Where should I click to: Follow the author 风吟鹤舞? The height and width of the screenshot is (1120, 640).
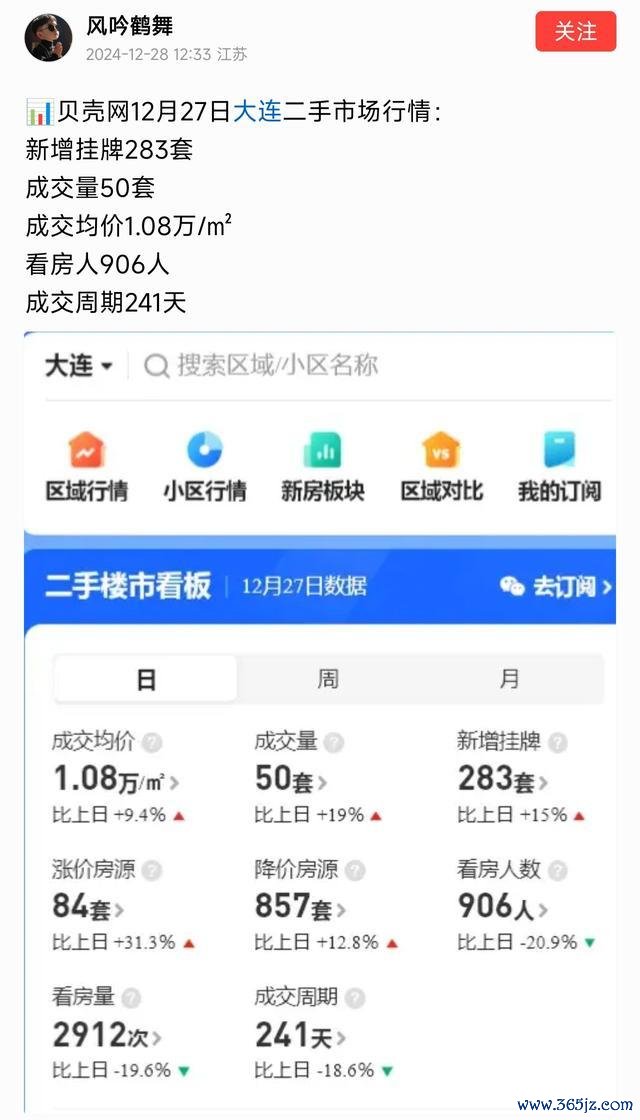[x=575, y=31]
